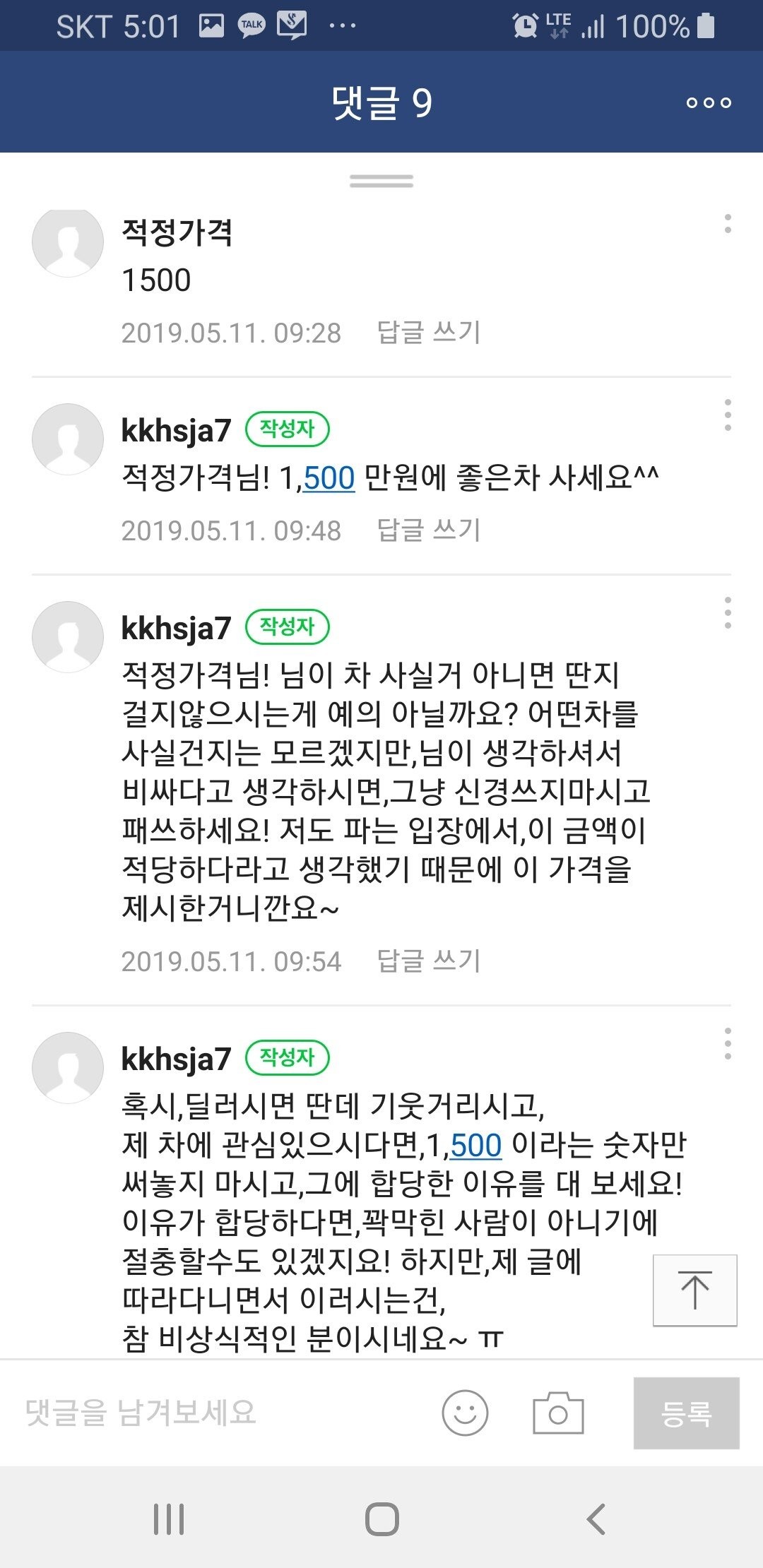Submit the comment with 등록
763x1568 pixels.
coord(686,1413)
